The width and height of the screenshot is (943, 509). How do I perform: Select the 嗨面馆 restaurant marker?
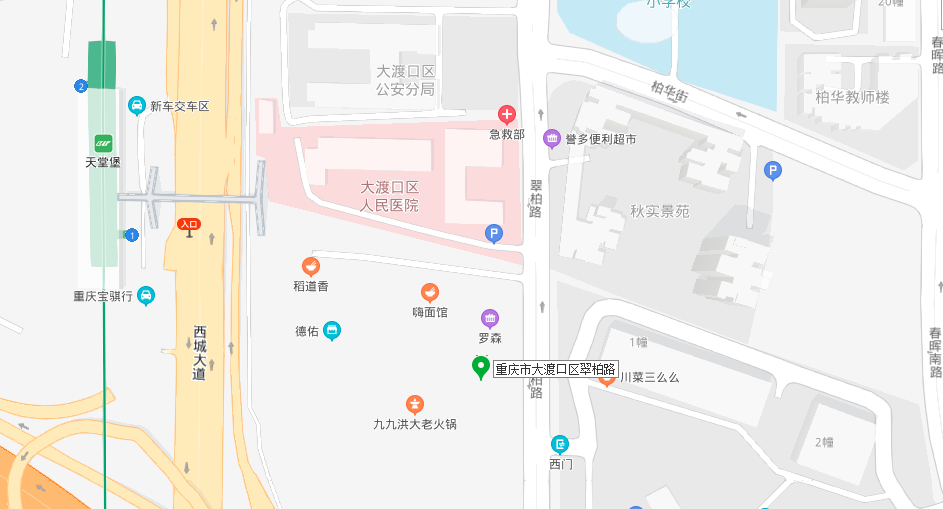pos(430,292)
